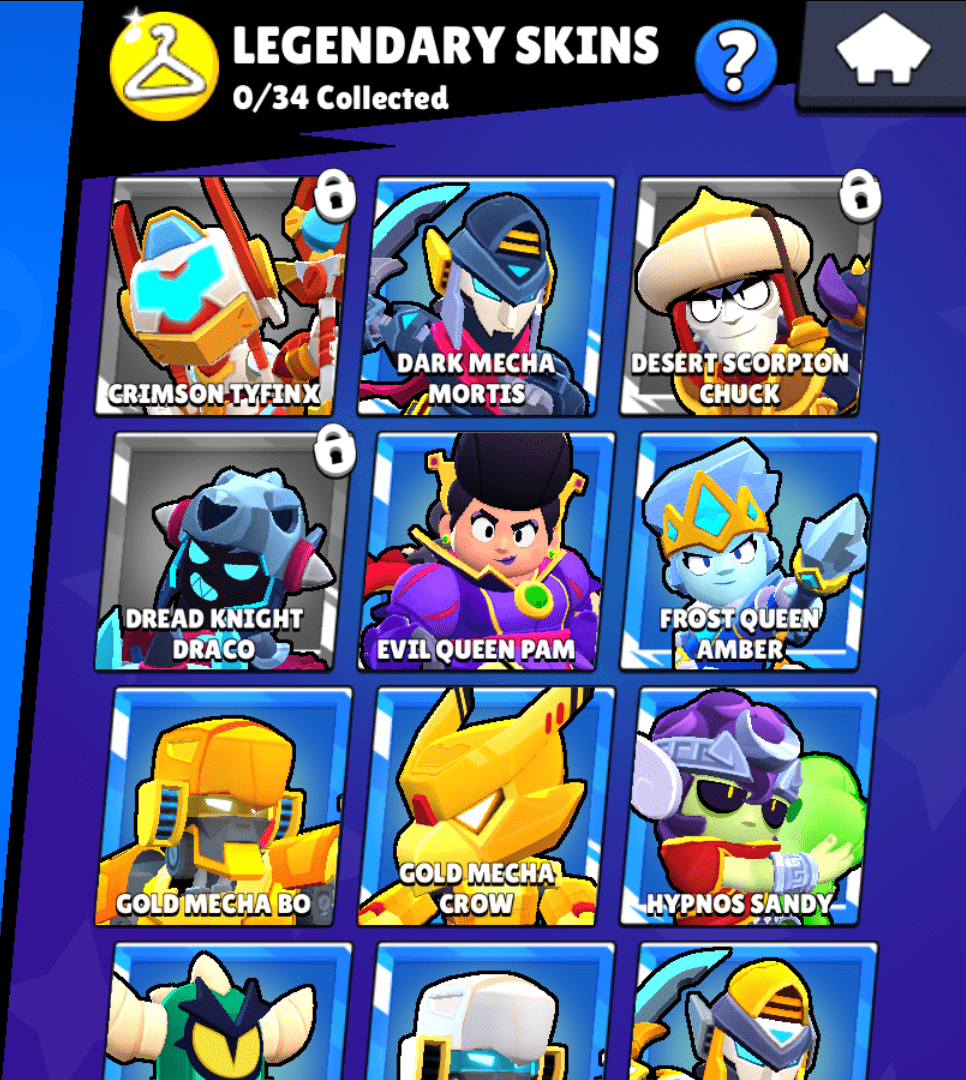
Task: Open the Dread Knight Draco skin
Action: point(222,551)
